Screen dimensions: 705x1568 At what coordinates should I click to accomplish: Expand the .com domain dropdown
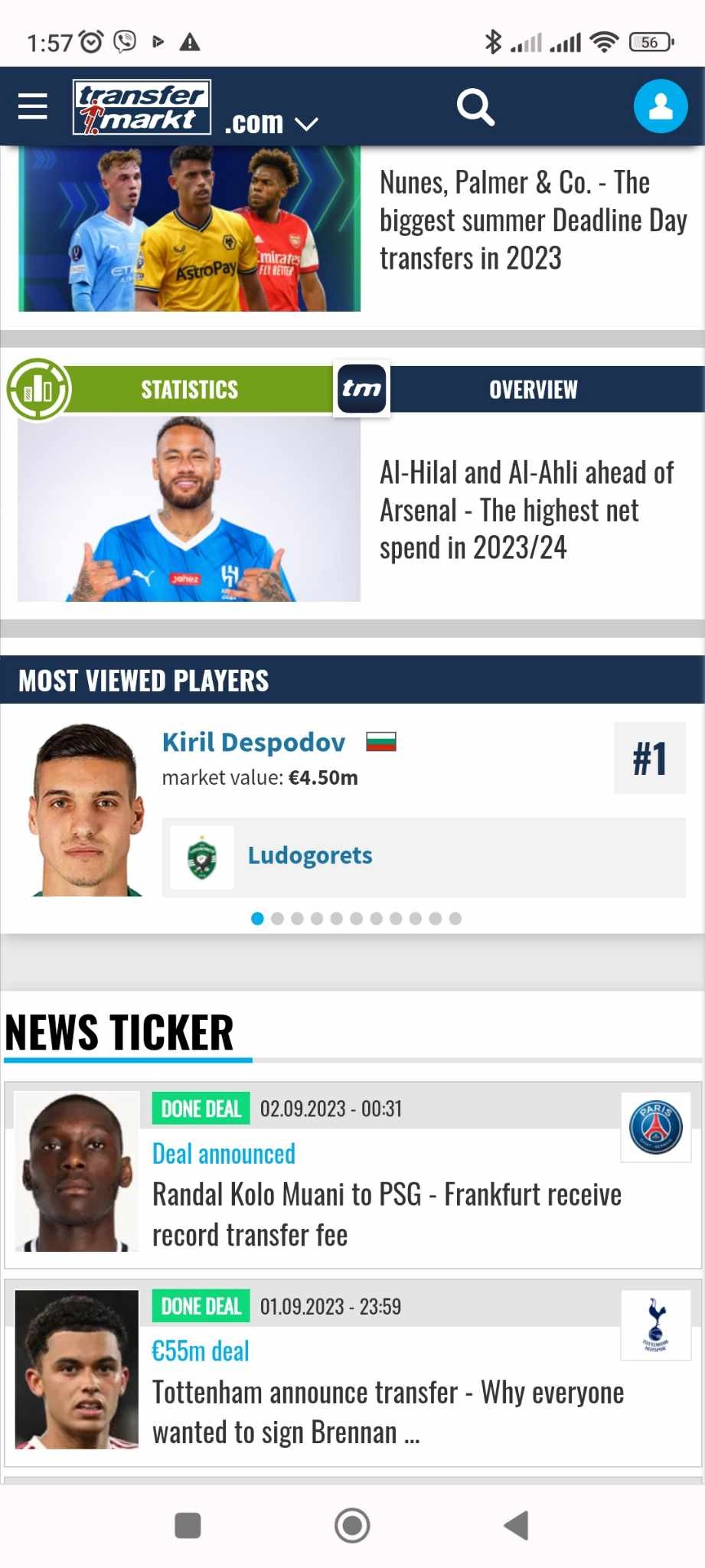click(272, 122)
